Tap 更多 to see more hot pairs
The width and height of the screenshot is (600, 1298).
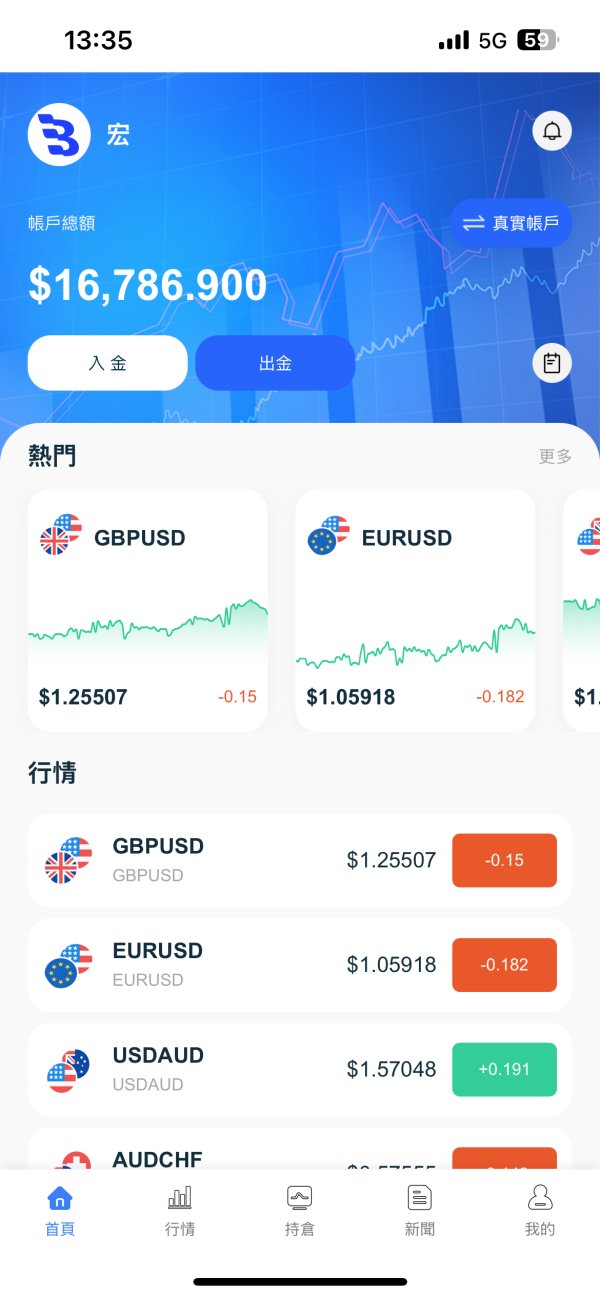coord(555,456)
